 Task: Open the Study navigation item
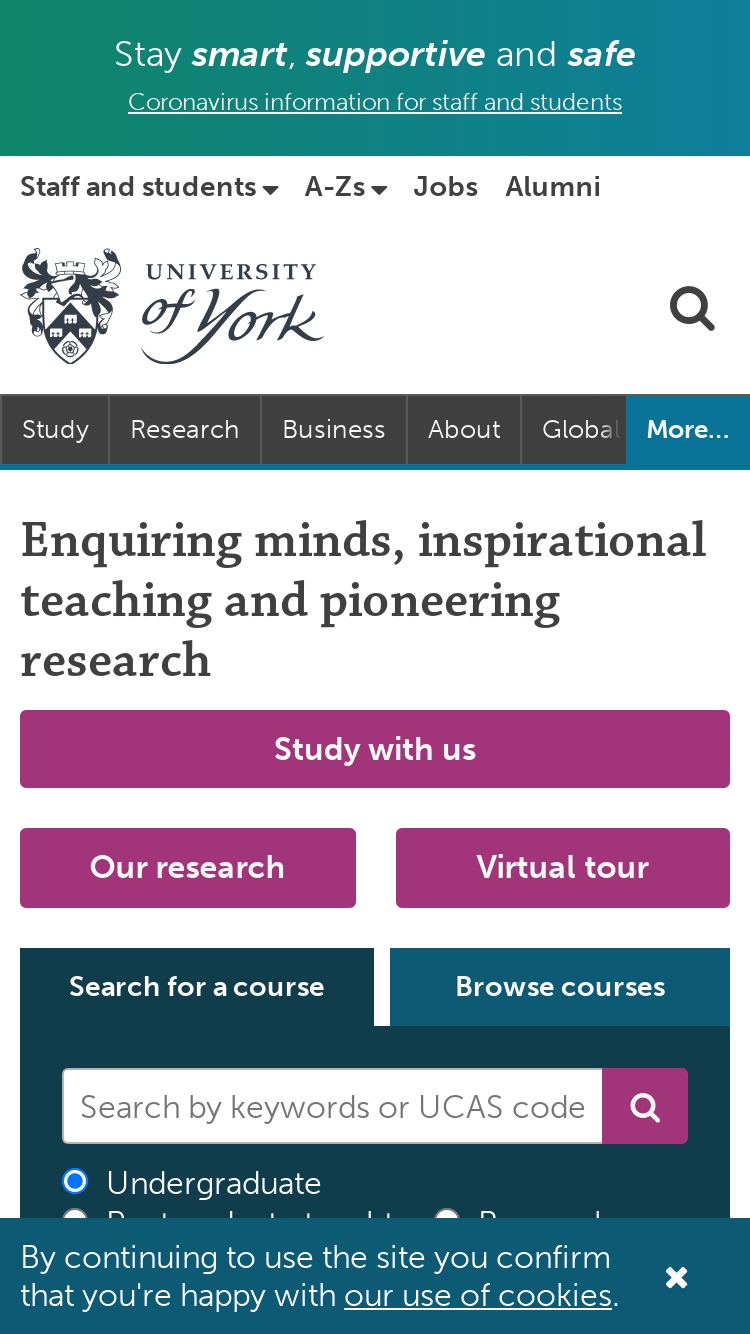[x=55, y=430]
